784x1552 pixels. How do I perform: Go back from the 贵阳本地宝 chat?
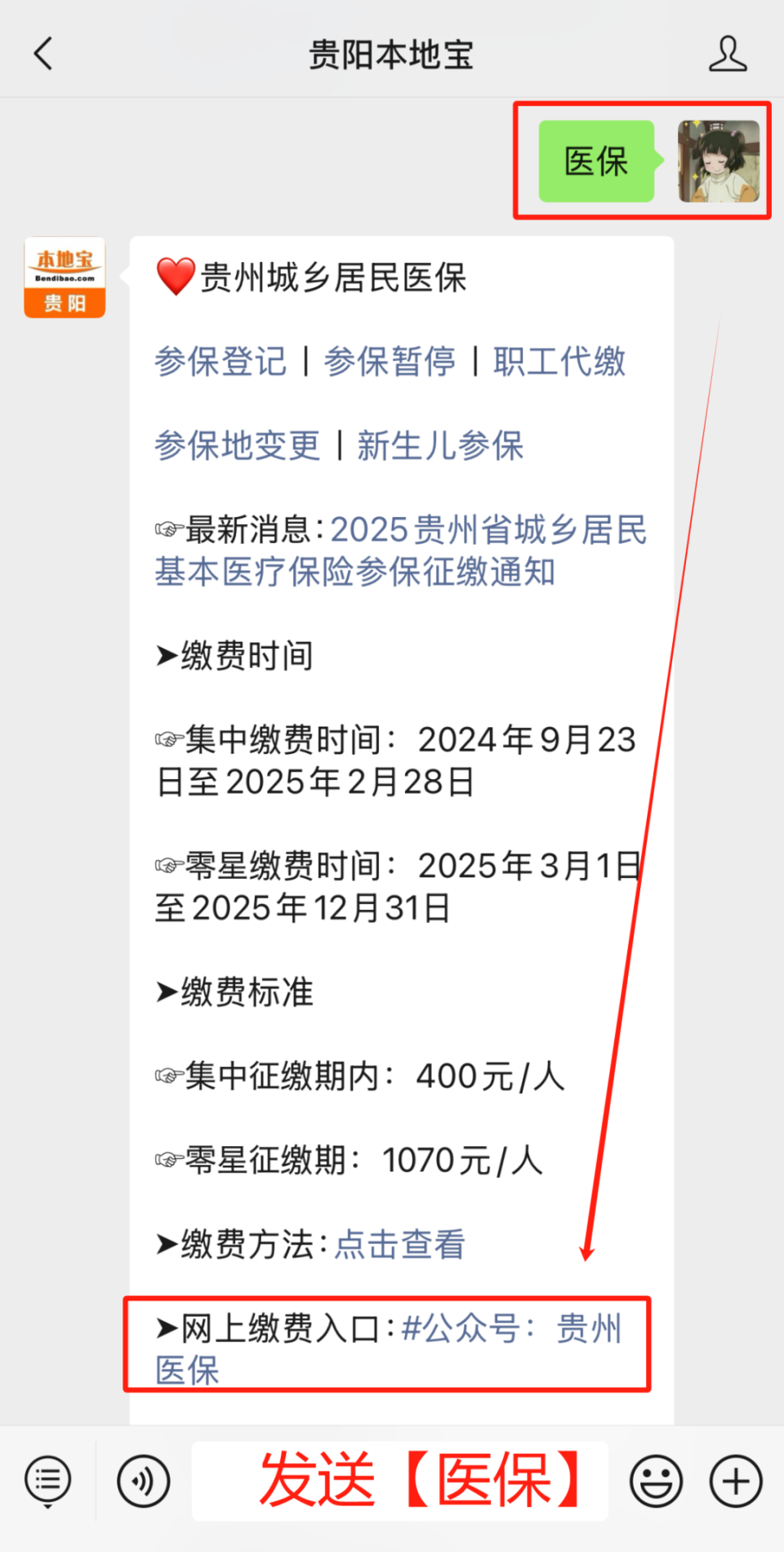(44, 54)
